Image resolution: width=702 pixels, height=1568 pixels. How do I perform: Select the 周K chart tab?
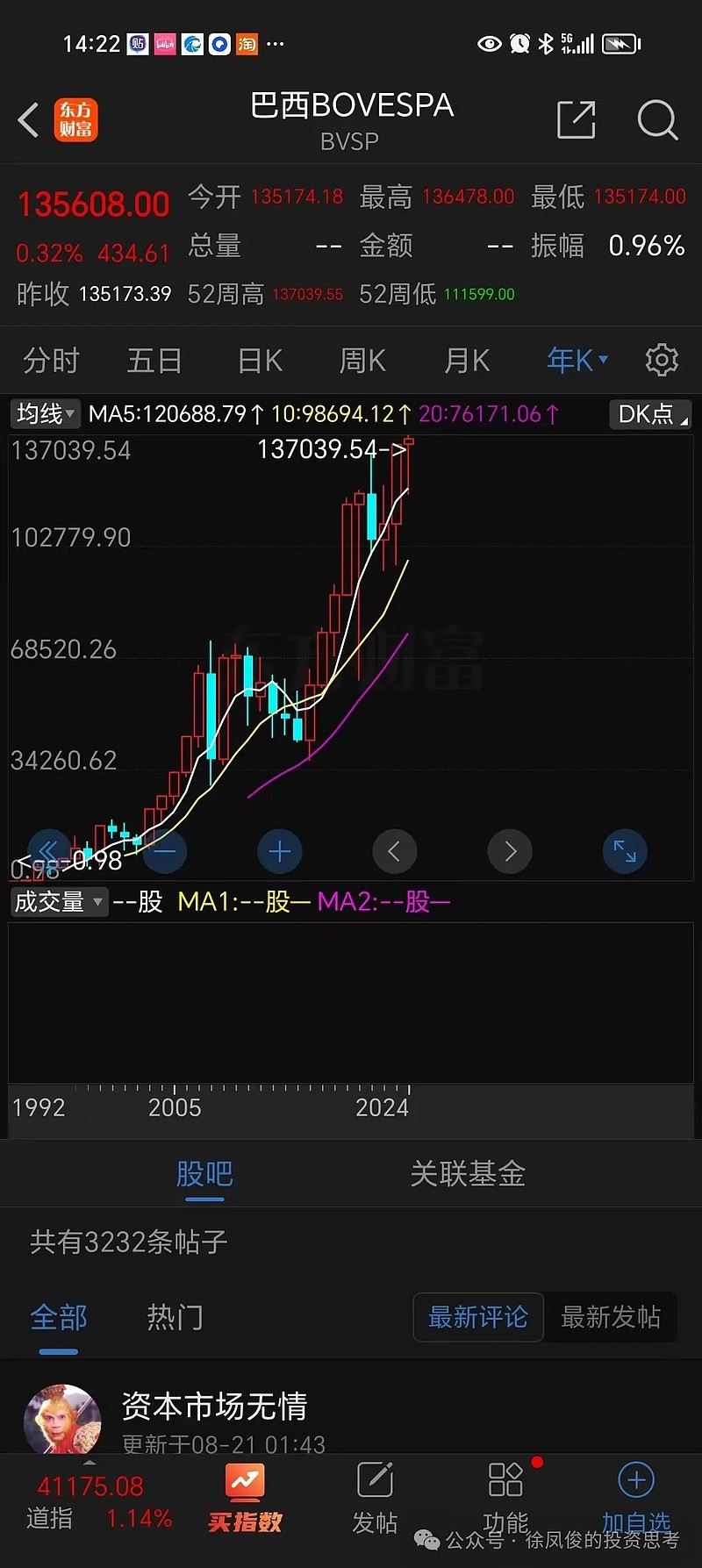click(x=362, y=361)
